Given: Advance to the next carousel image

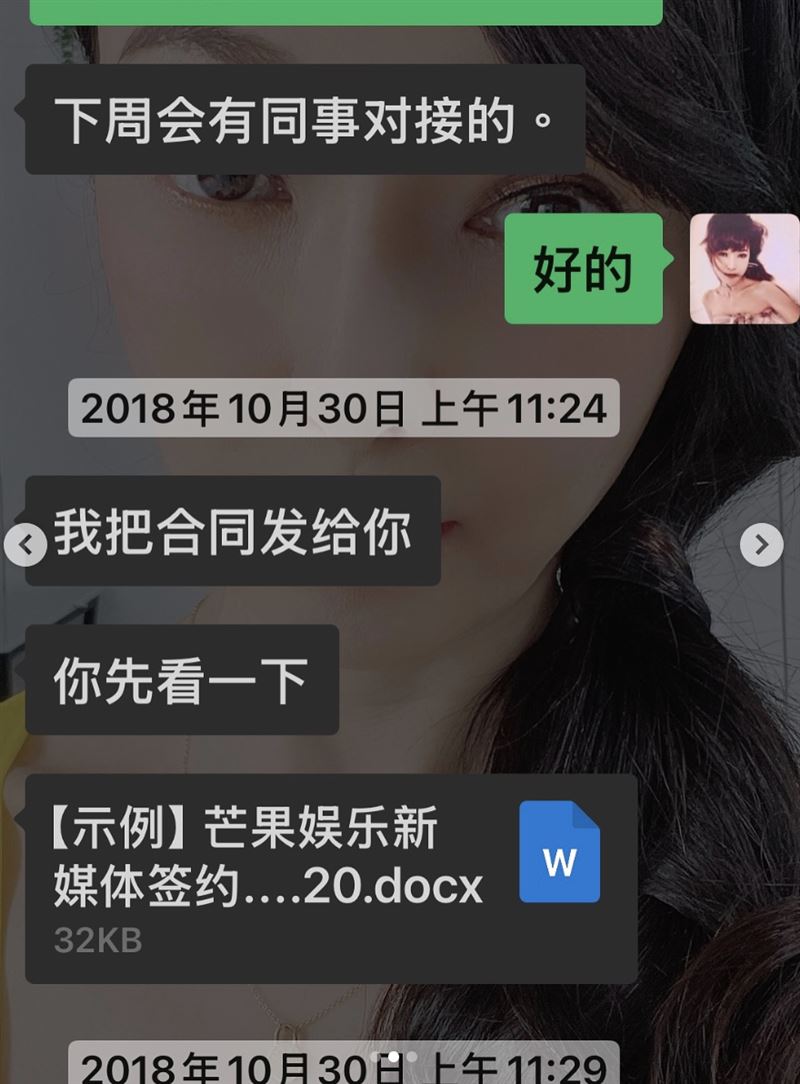Looking at the screenshot, I should [x=761, y=544].
